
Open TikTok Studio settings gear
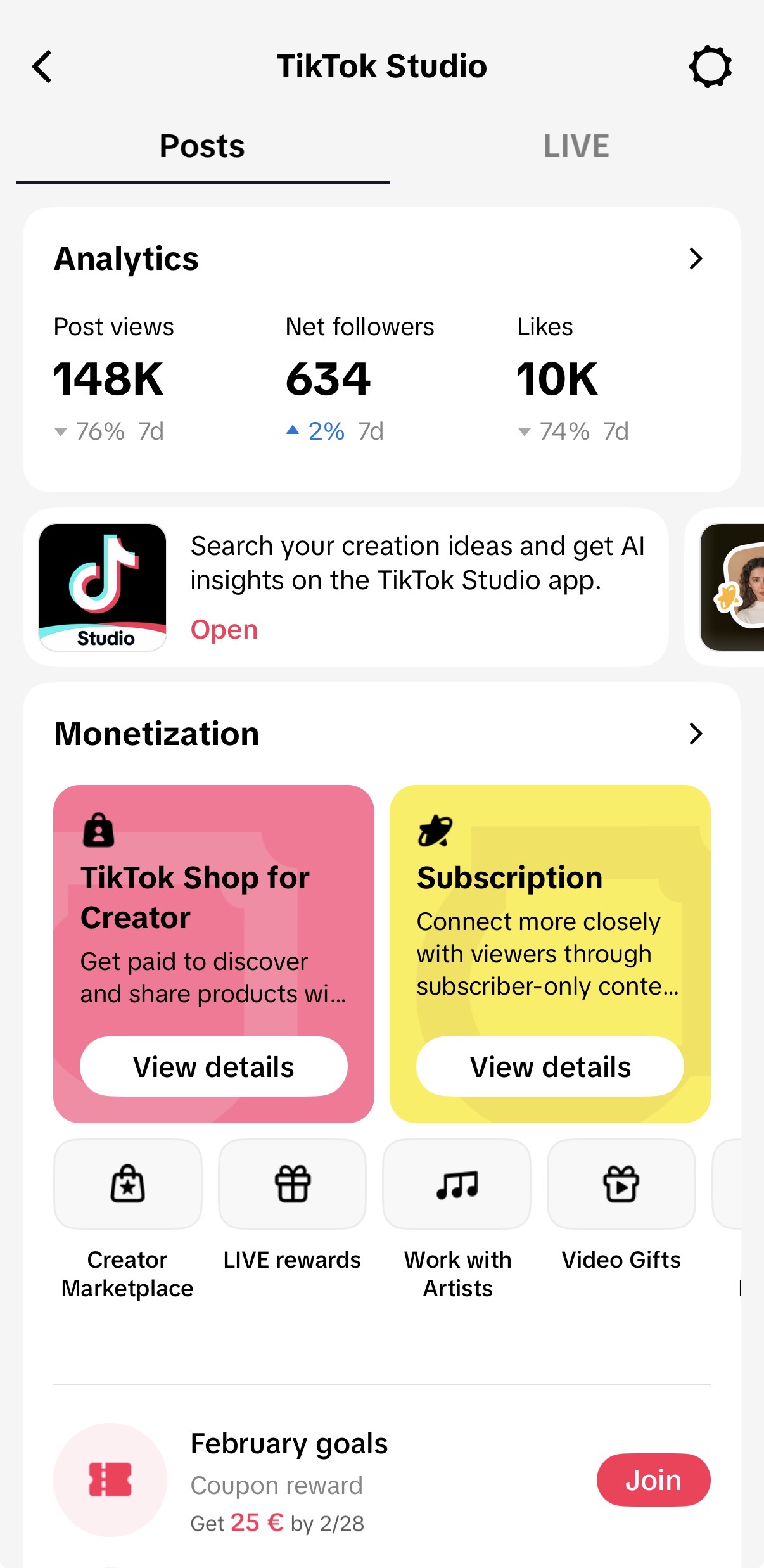[x=710, y=67]
